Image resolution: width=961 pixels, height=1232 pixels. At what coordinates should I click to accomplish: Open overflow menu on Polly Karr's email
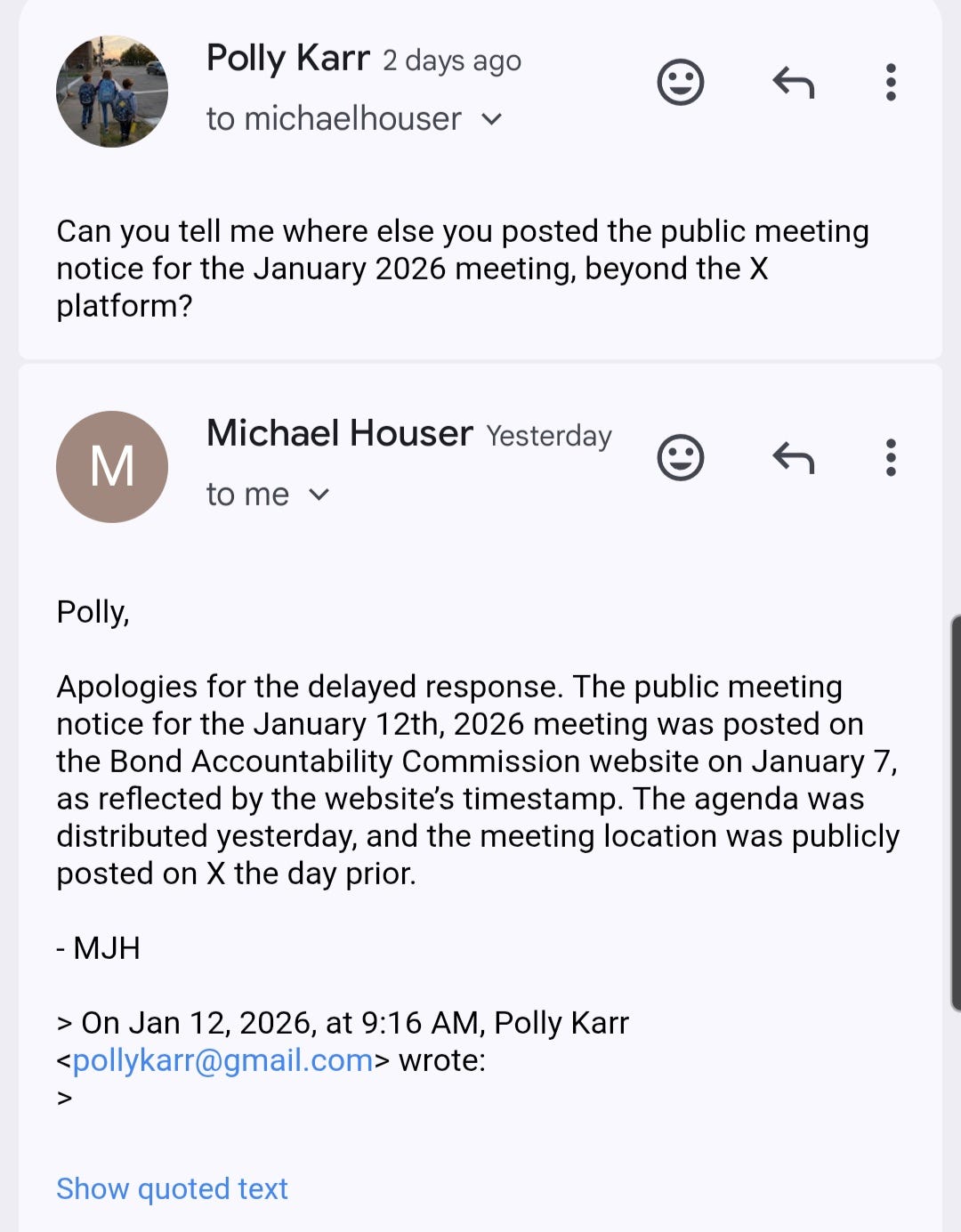click(x=890, y=83)
